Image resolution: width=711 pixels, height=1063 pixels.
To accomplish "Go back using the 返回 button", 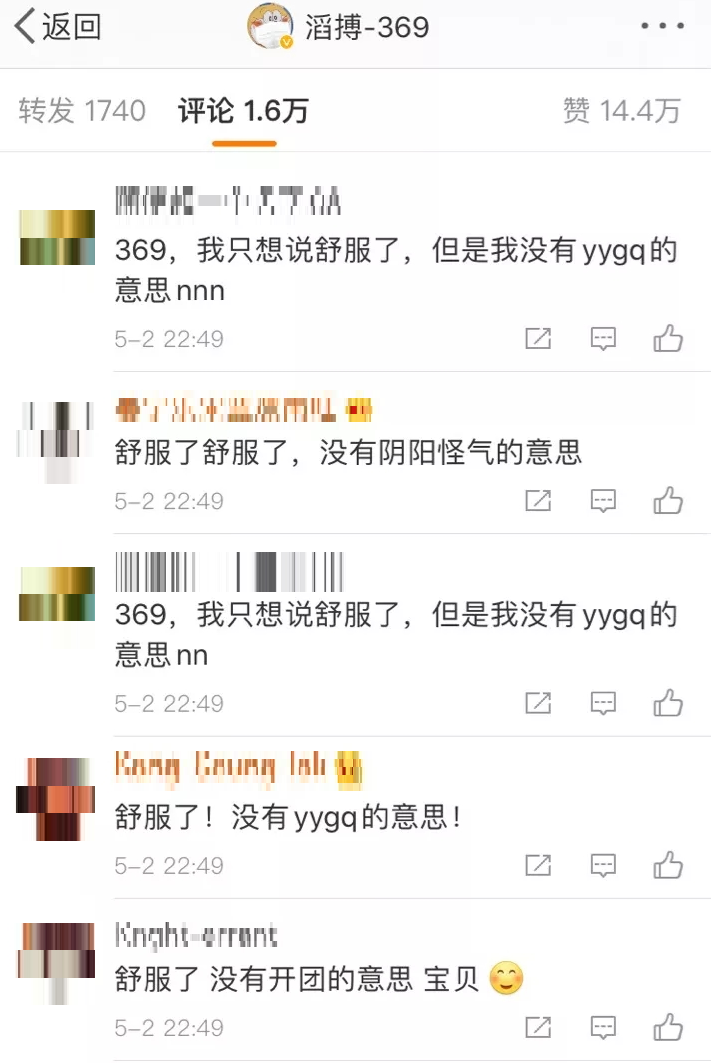I will pyautogui.click(x=58, y=28).
